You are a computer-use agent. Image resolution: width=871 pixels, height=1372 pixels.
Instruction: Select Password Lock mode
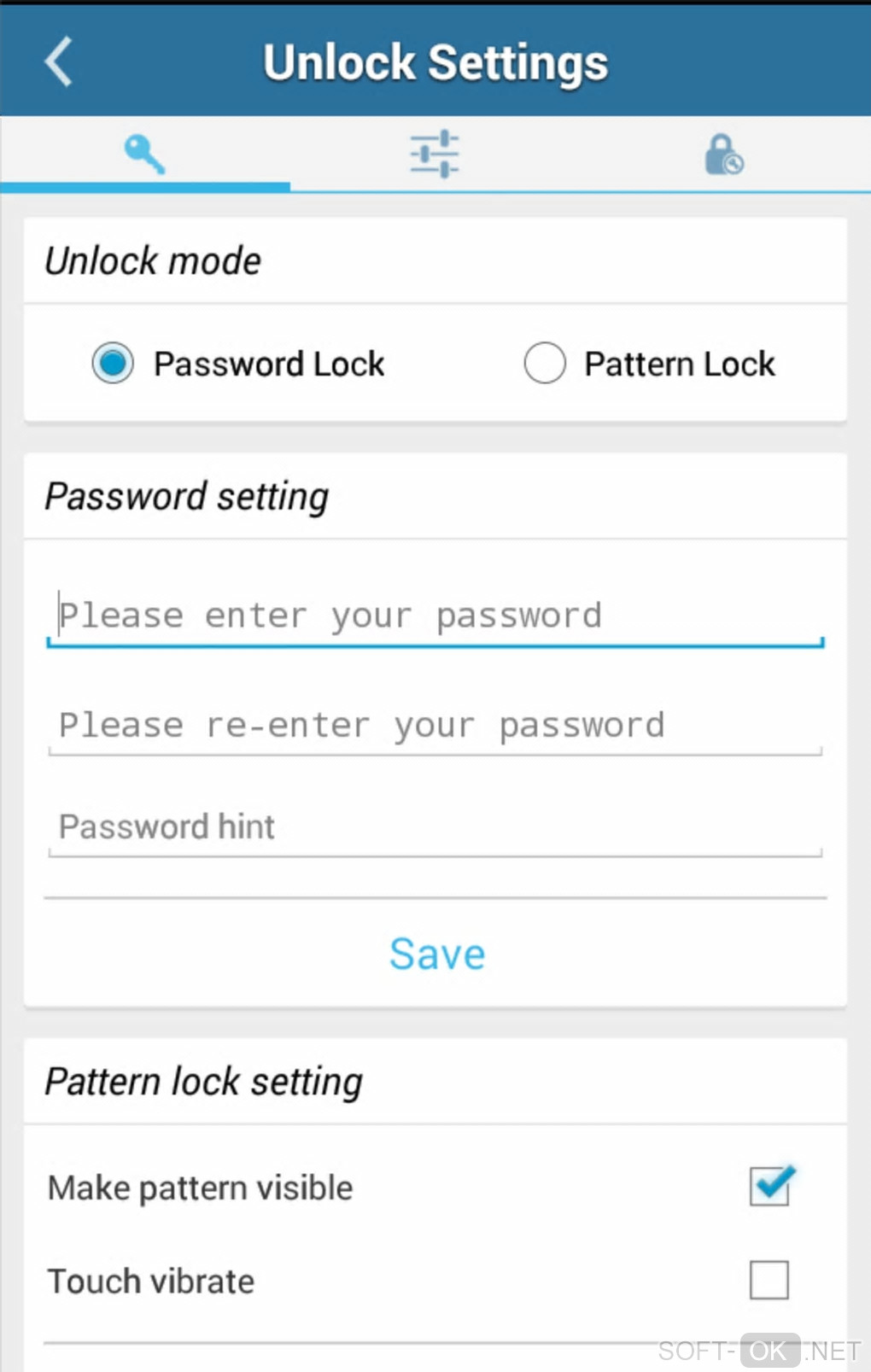pos(114,363)
